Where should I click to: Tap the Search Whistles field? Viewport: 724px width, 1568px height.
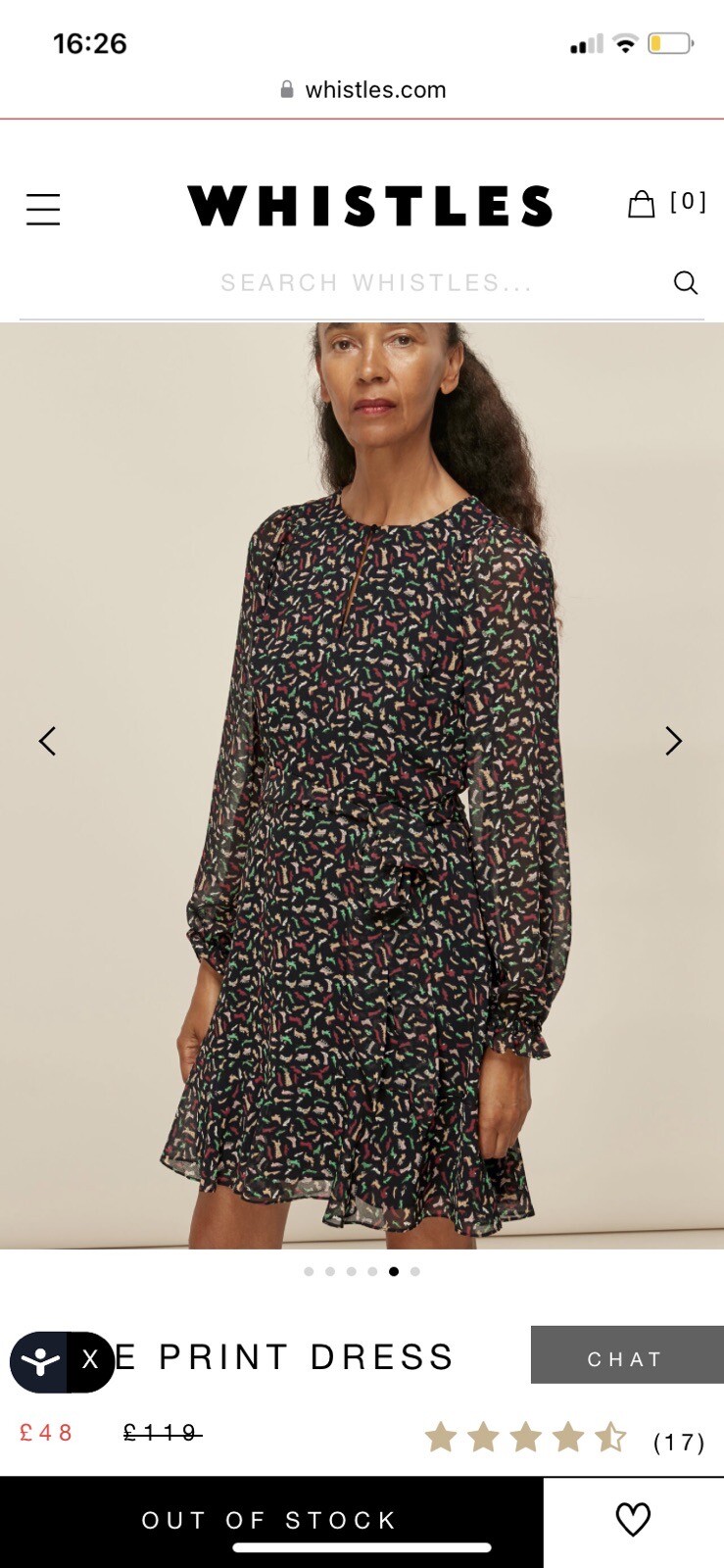(376, 283)
